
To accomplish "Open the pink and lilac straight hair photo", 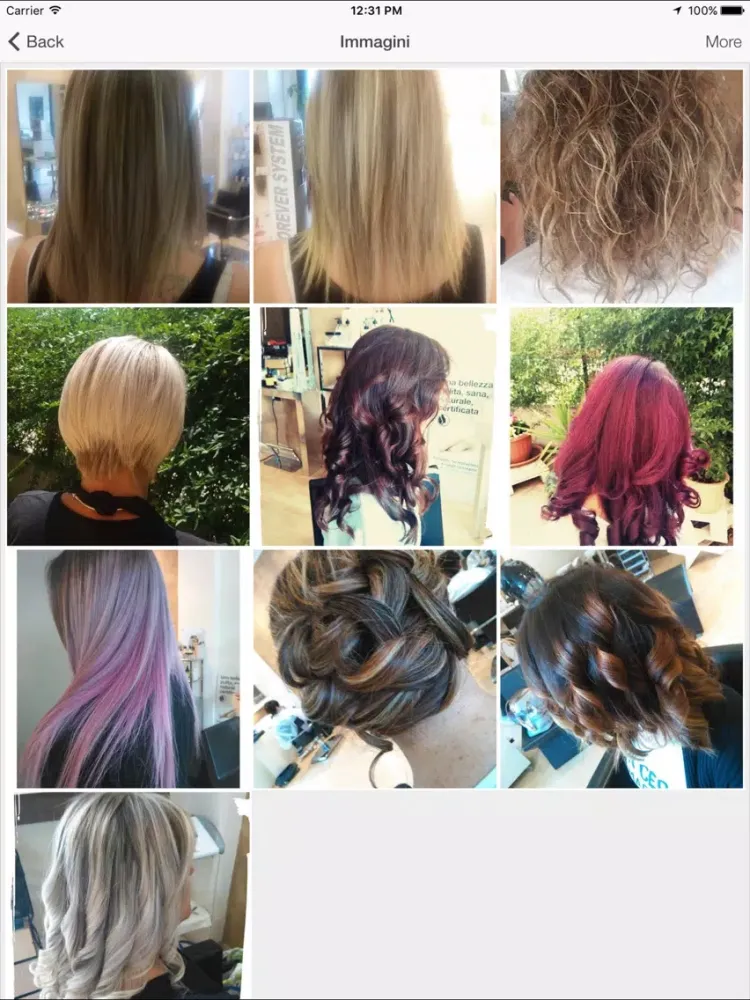I will 128,668.
